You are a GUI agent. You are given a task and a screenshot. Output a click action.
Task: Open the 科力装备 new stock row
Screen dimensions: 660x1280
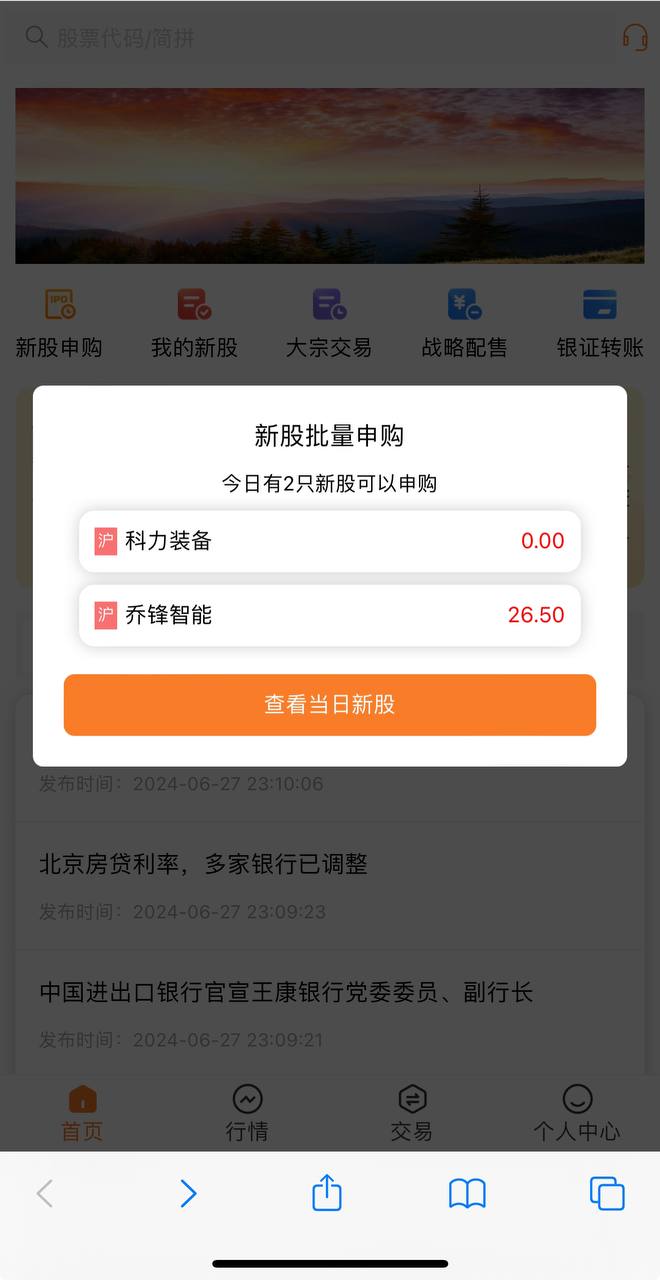pos(330,541)
